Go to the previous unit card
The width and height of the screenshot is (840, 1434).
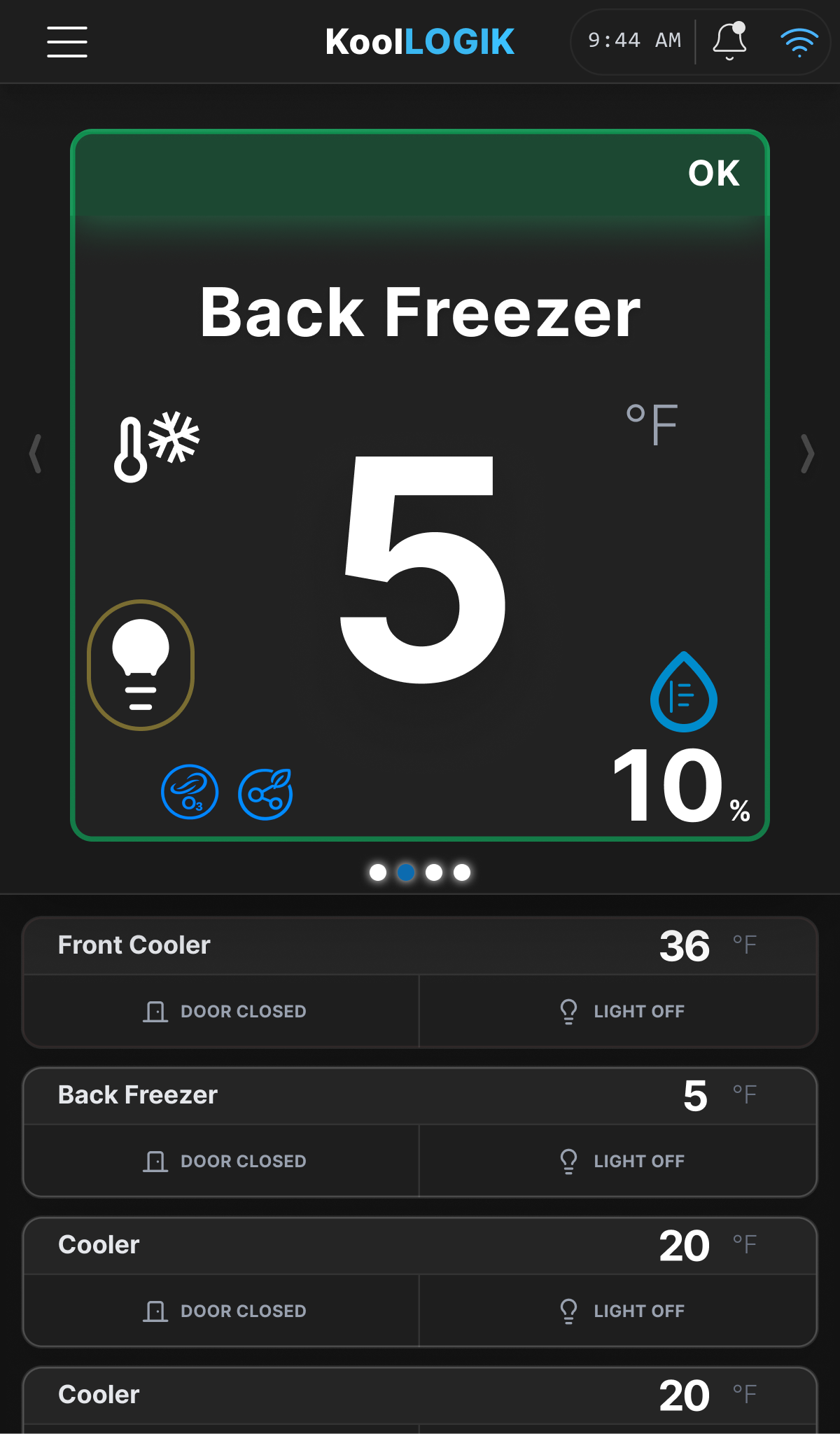click(x=35, y=454)
